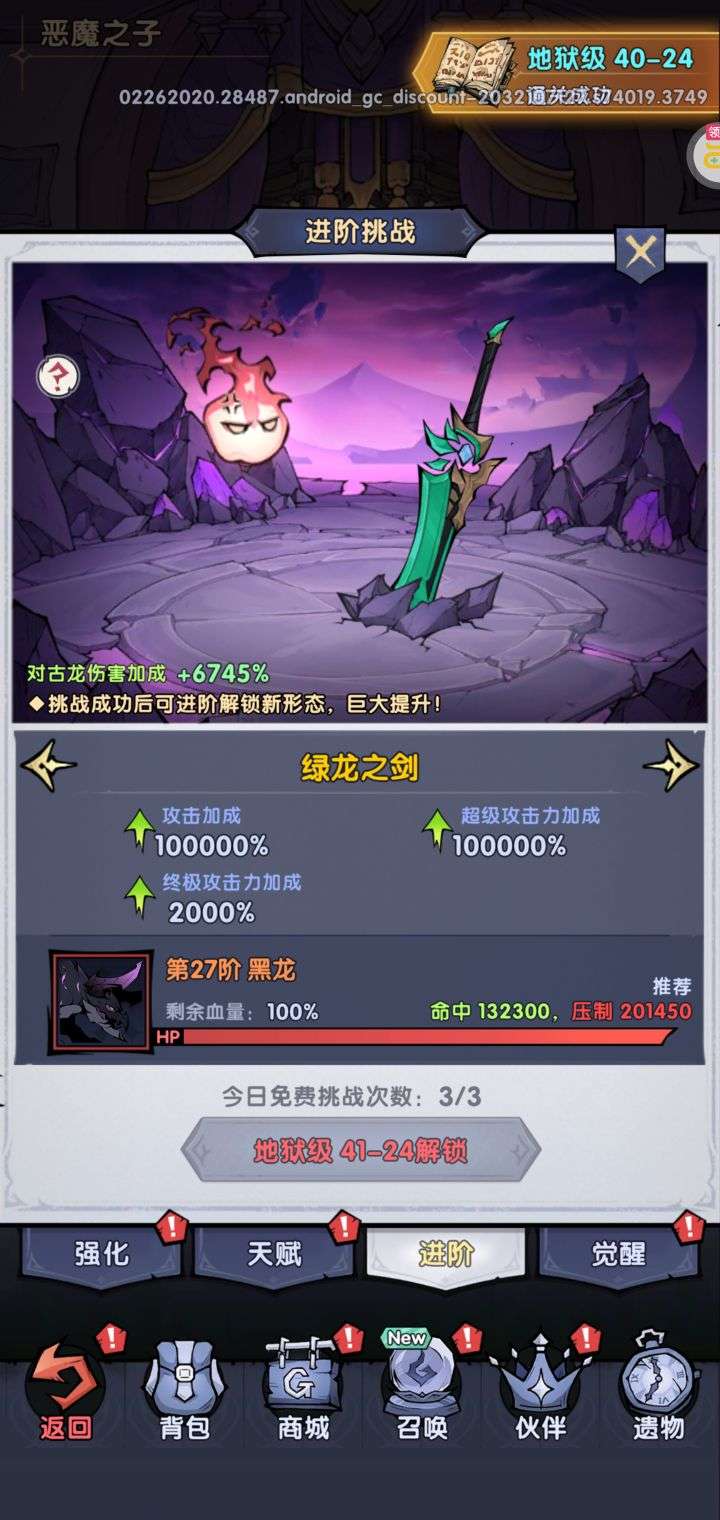Switch to the 天赋 tab
This screenshot has height=1520, width=720.
[273, 1253]
